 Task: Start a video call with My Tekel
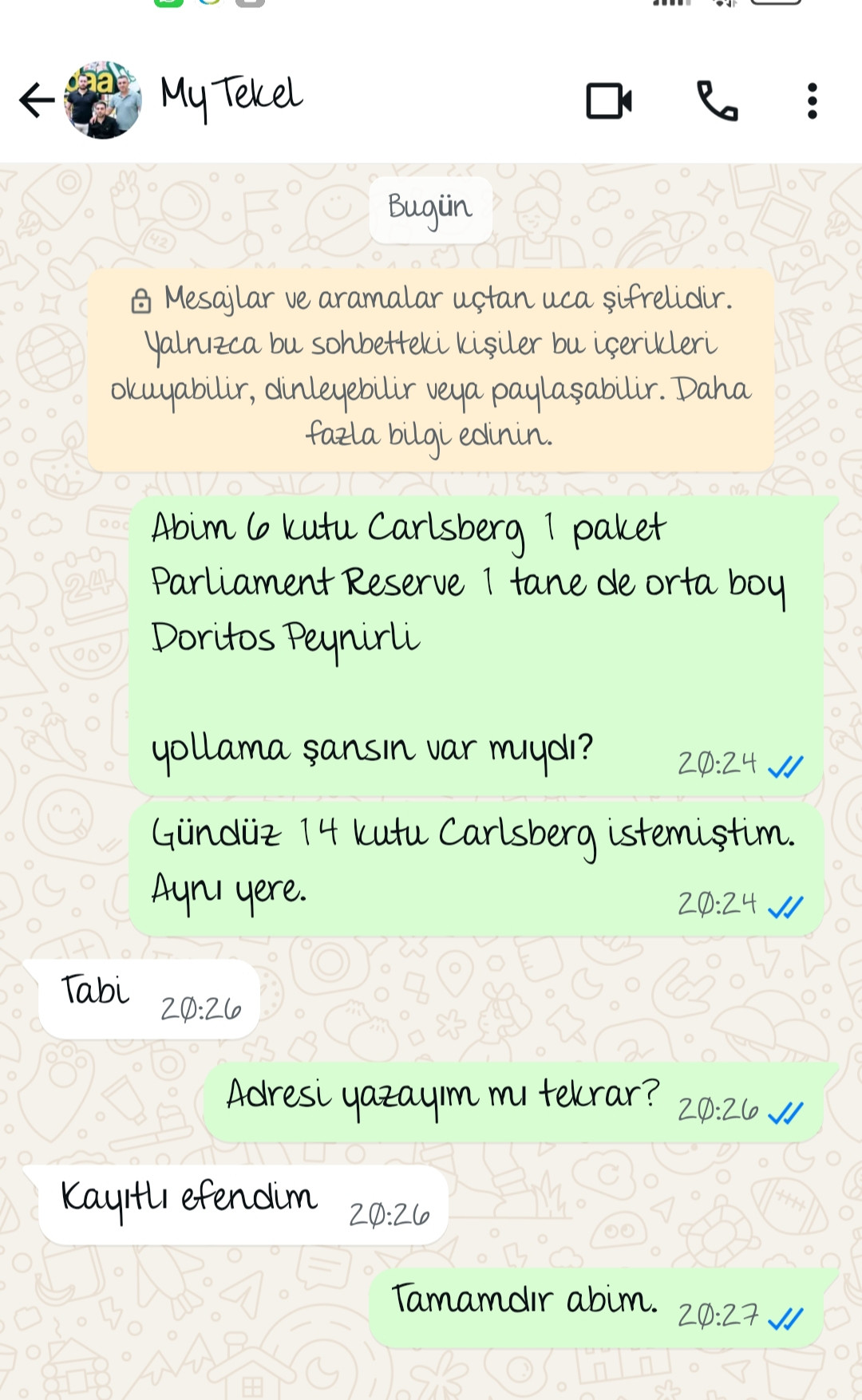pos(609,101)
